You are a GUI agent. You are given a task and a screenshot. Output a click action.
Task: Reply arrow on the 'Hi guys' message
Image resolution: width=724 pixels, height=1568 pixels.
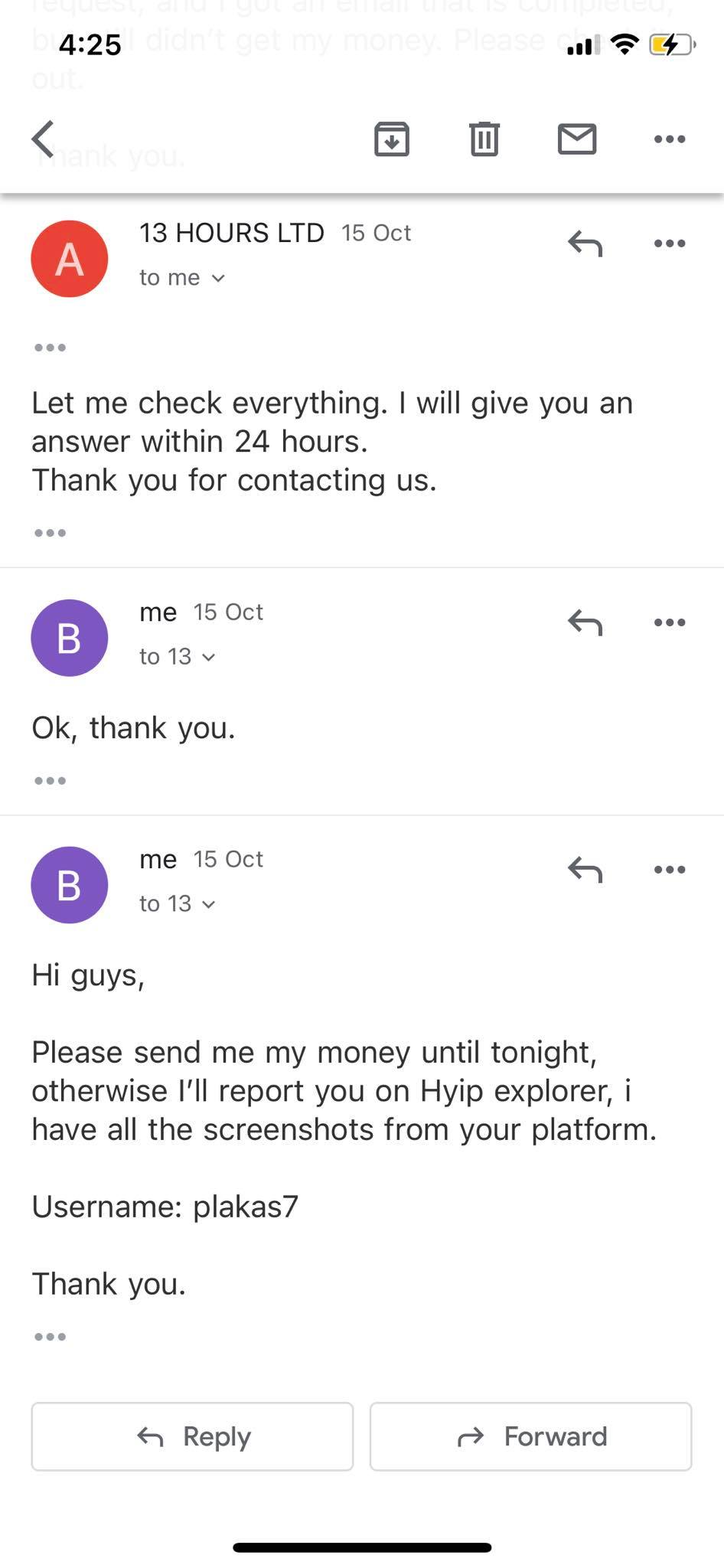tap(585, 870)
